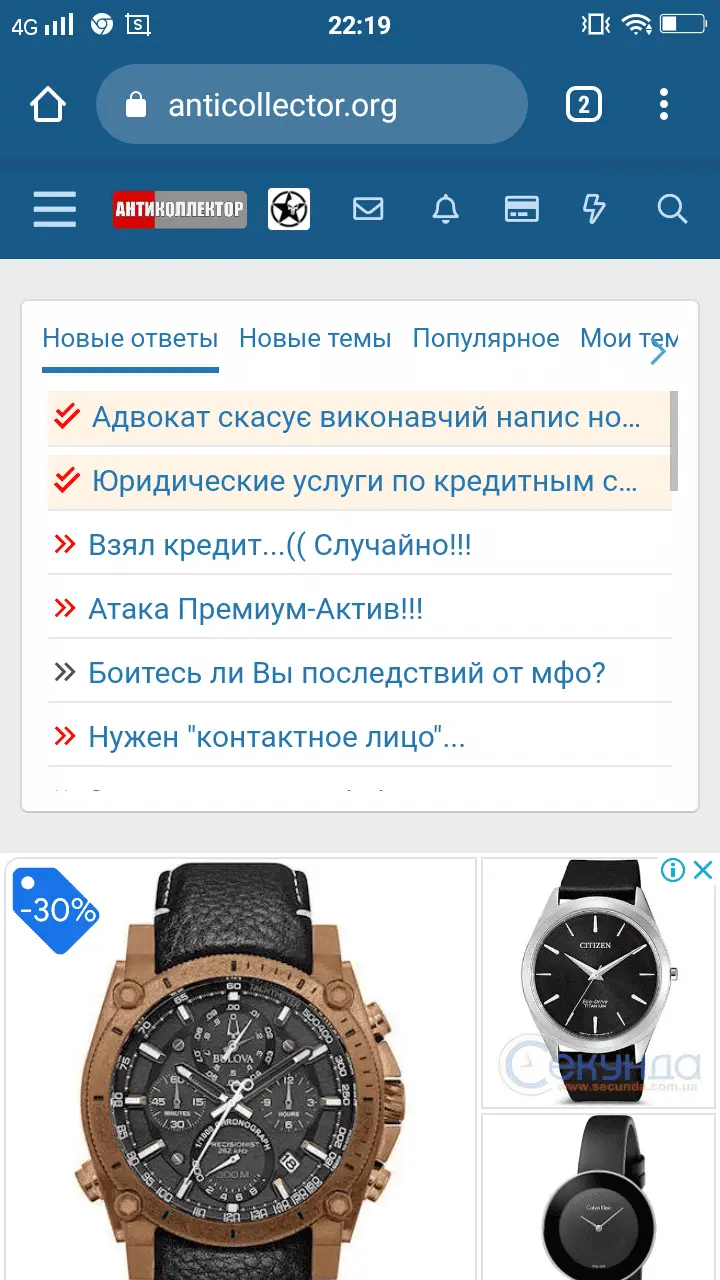Tap the browser home icon

pyautogui.click(x=47, y=103)
